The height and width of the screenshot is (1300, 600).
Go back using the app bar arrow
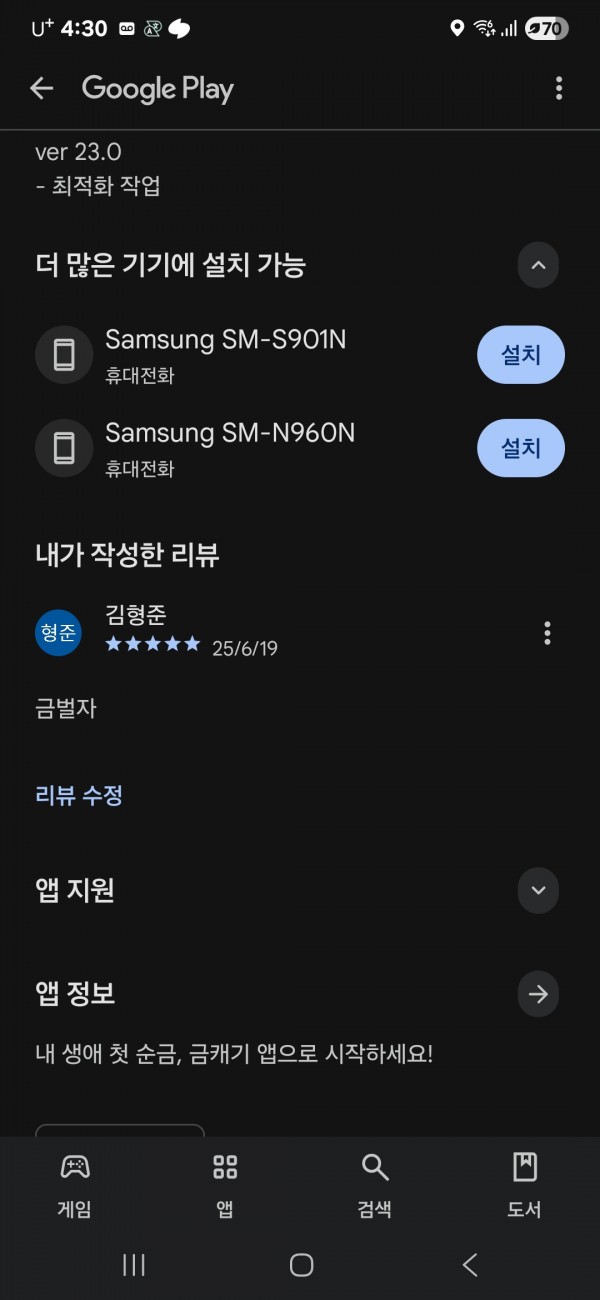(x=41, y=88)
